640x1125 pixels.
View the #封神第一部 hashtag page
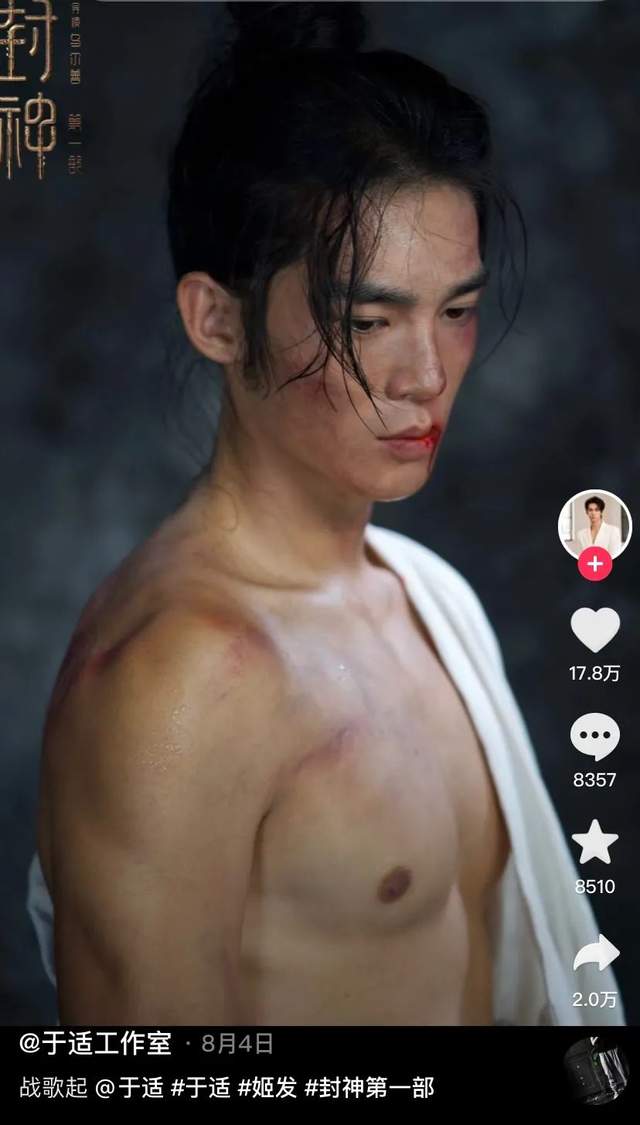[369, 1088]
